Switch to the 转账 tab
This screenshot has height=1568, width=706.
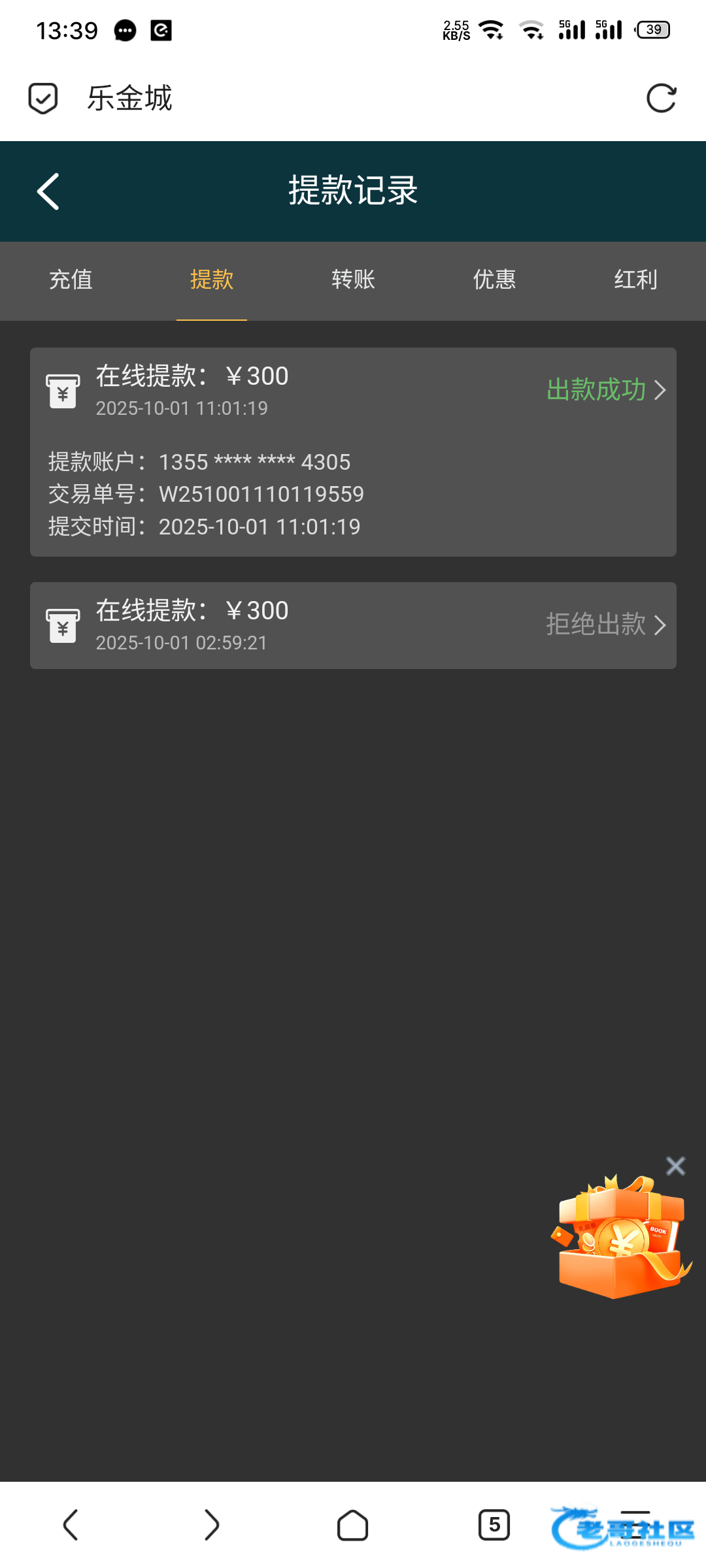click(x=353, y=280)
